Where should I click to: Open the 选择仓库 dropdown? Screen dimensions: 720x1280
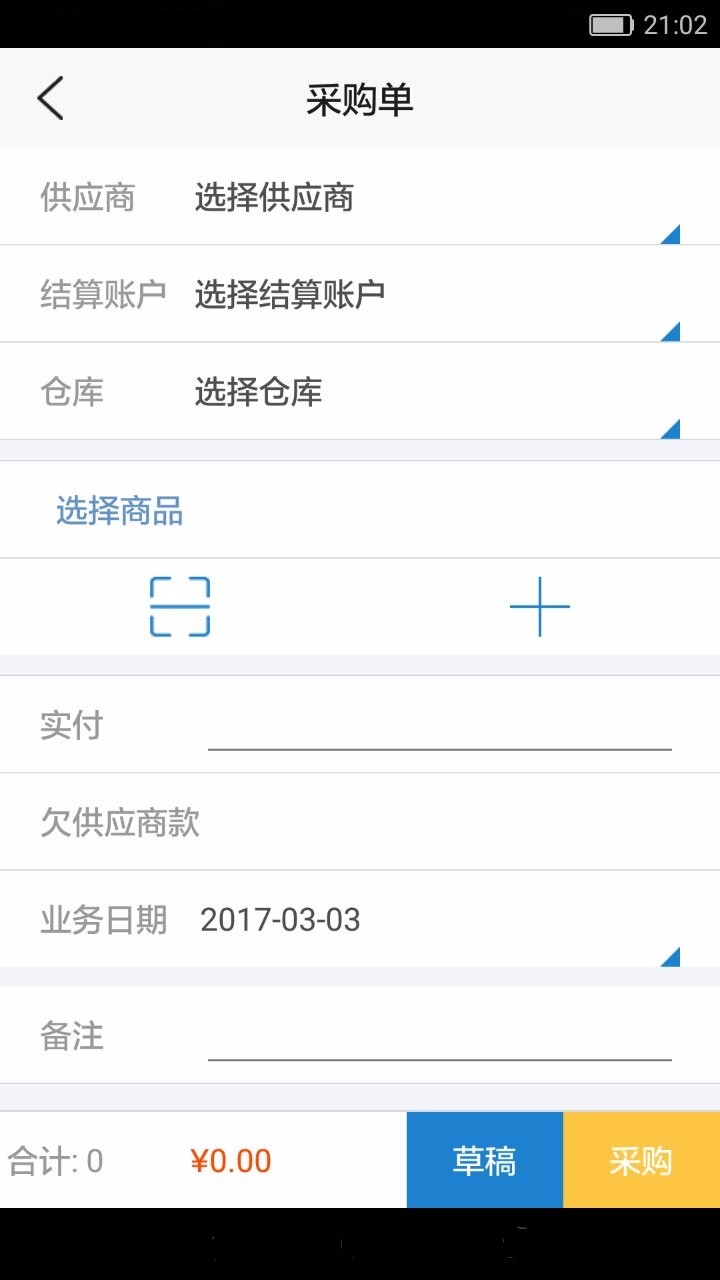coord(437,392)
